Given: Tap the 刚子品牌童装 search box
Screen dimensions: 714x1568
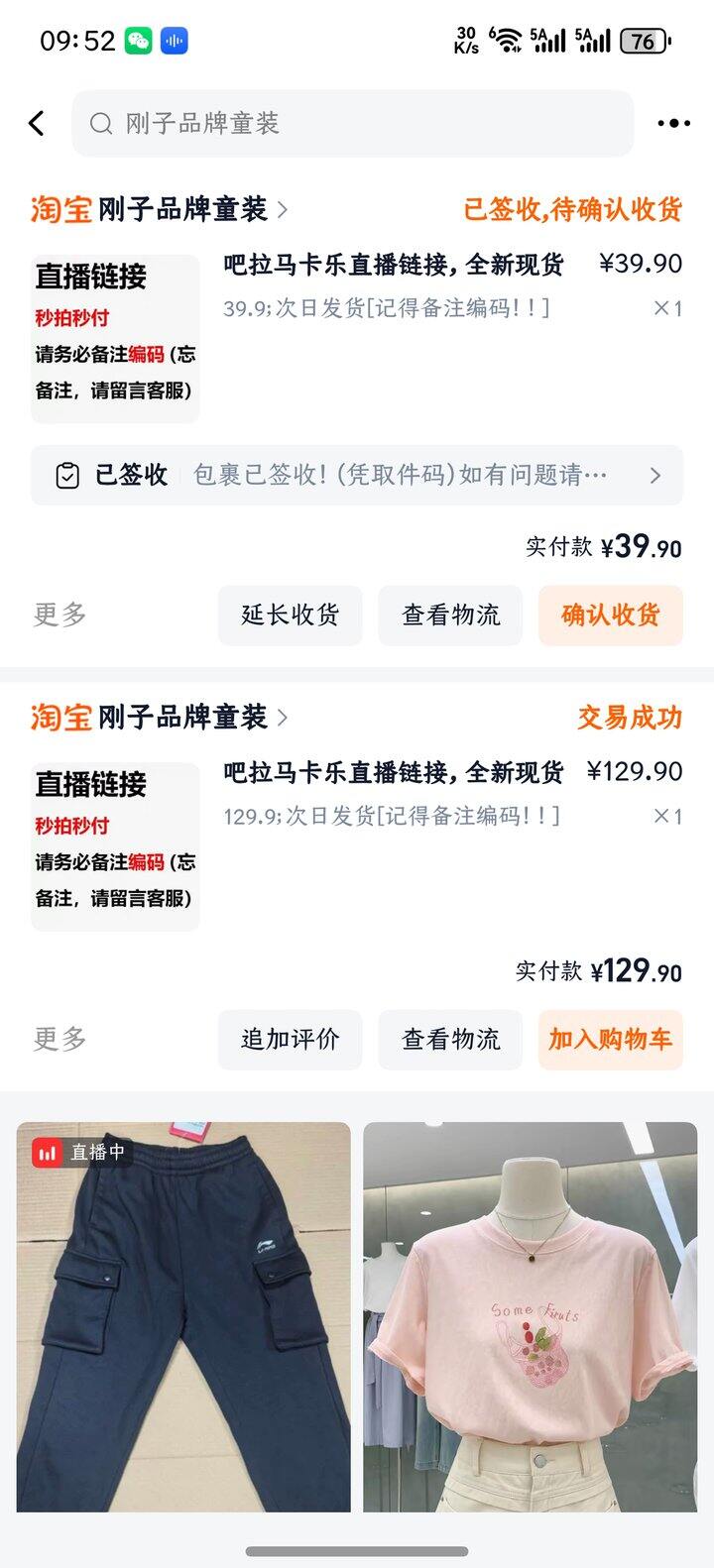Looking at the screenshot, I should point(352,123).
